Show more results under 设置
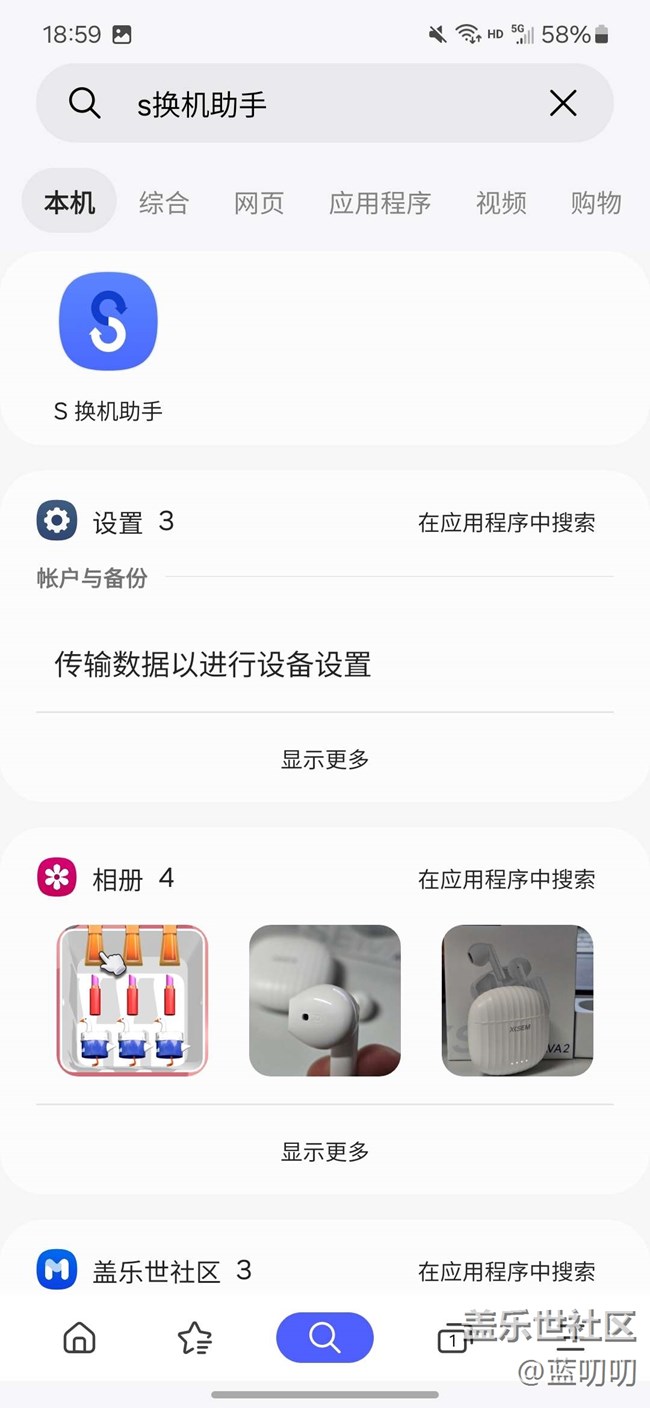The image size is (650, 1408). click(324, 759)
